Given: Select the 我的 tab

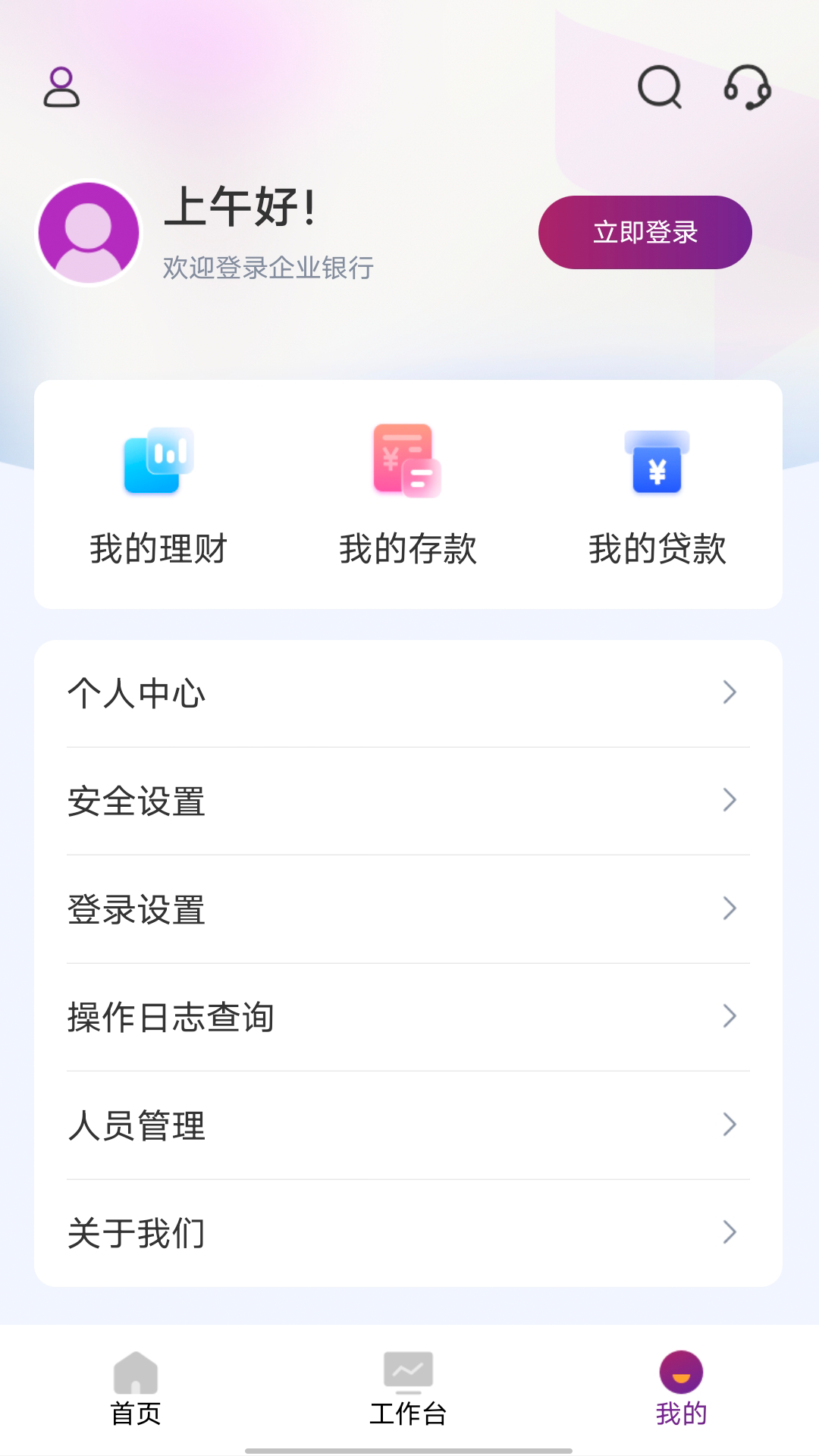Looking at the screenshot, I should (681, 1389).
